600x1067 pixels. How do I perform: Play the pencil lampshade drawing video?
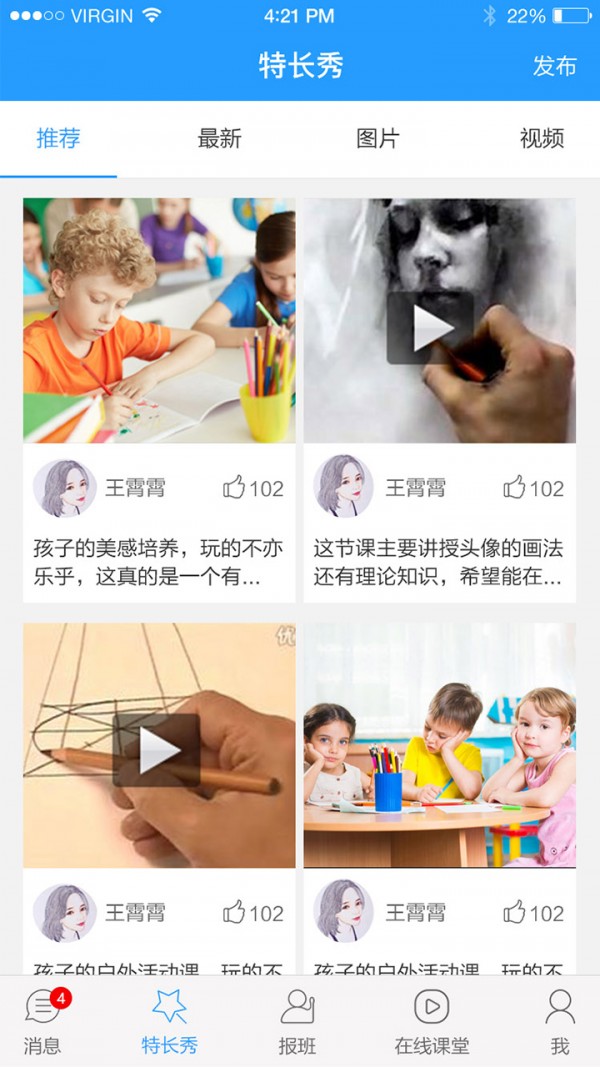coord(156,750)
